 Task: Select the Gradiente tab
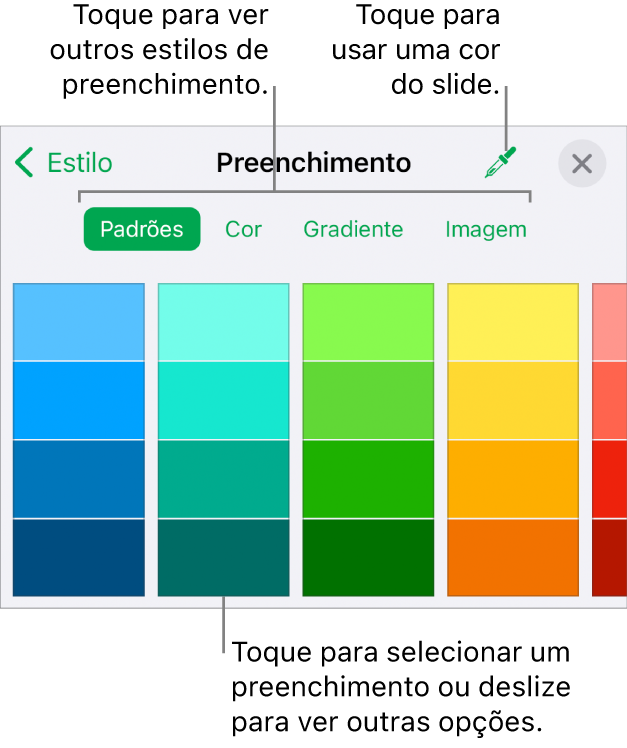[353, 229]
